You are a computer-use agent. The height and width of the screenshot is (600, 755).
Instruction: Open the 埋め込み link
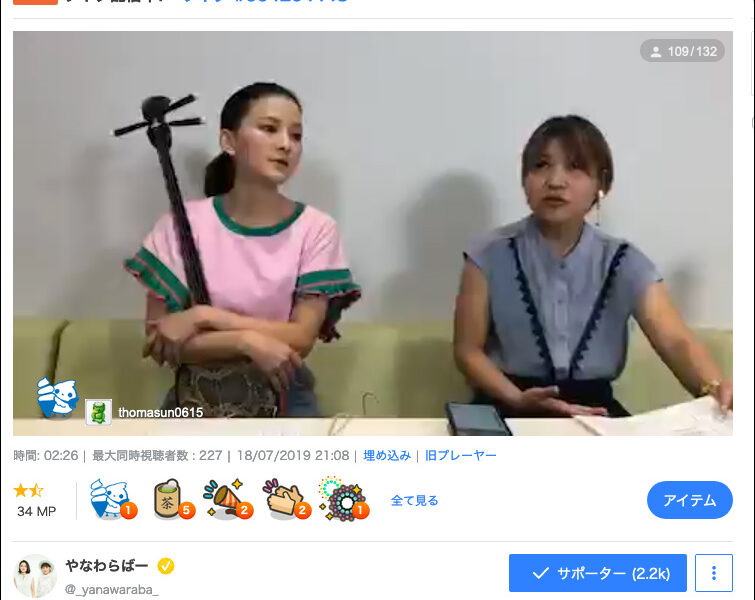click(386, 455)
